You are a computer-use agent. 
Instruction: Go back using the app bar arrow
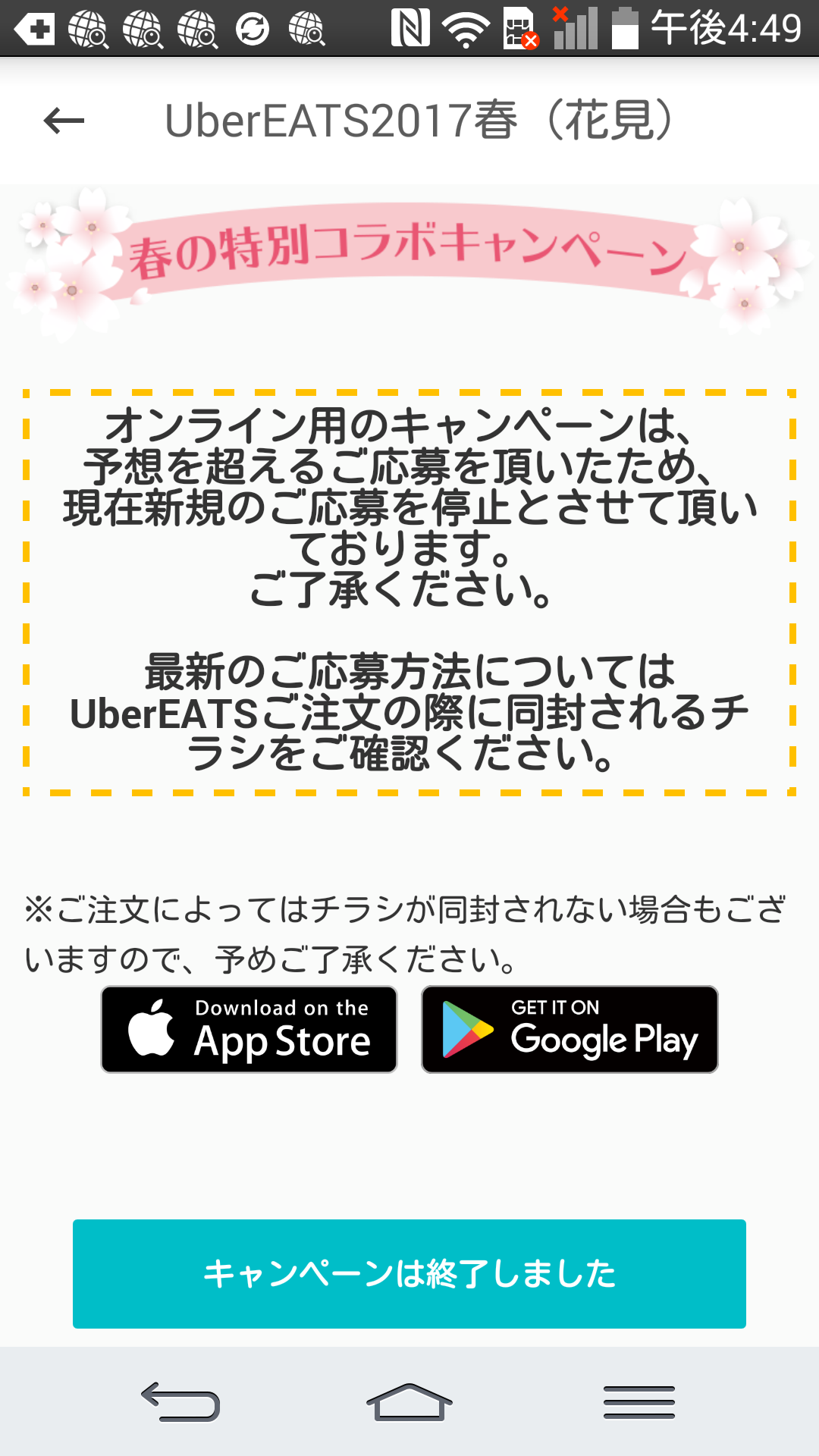[64, 121]
